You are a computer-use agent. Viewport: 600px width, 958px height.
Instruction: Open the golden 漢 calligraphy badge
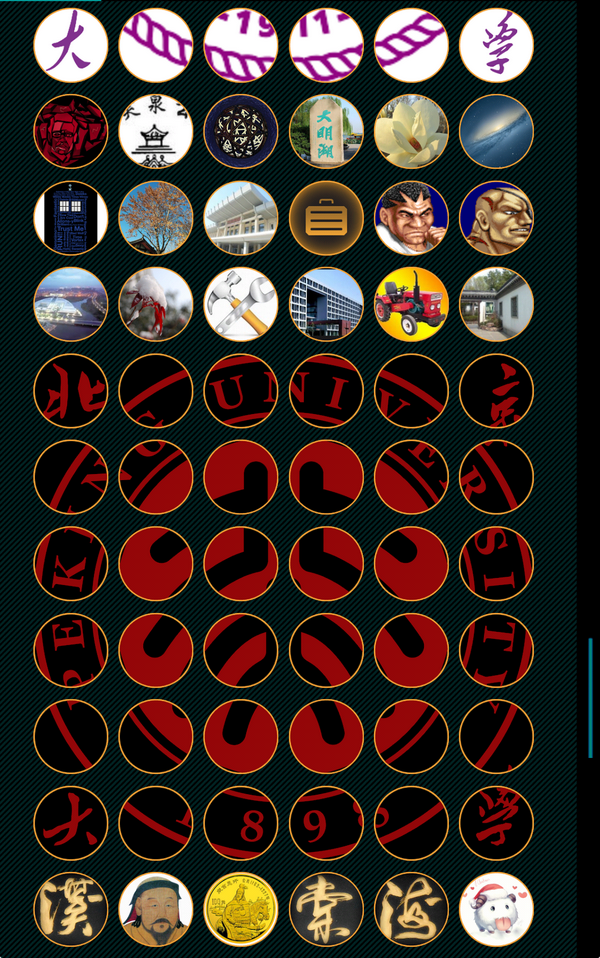[x=71, y=909]
